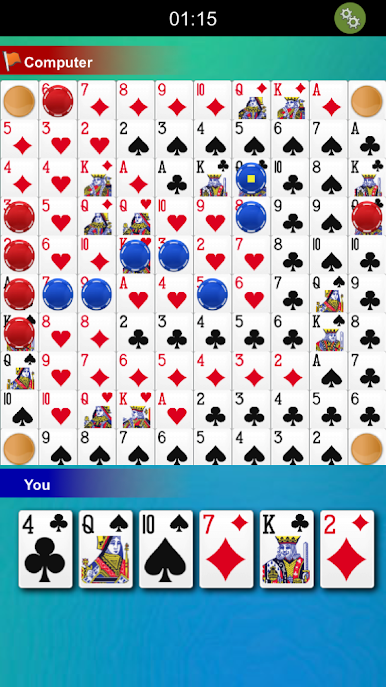Open the settings gear icon
The width and height of the screenshot is (386, 687).
[x=350, y=18]
